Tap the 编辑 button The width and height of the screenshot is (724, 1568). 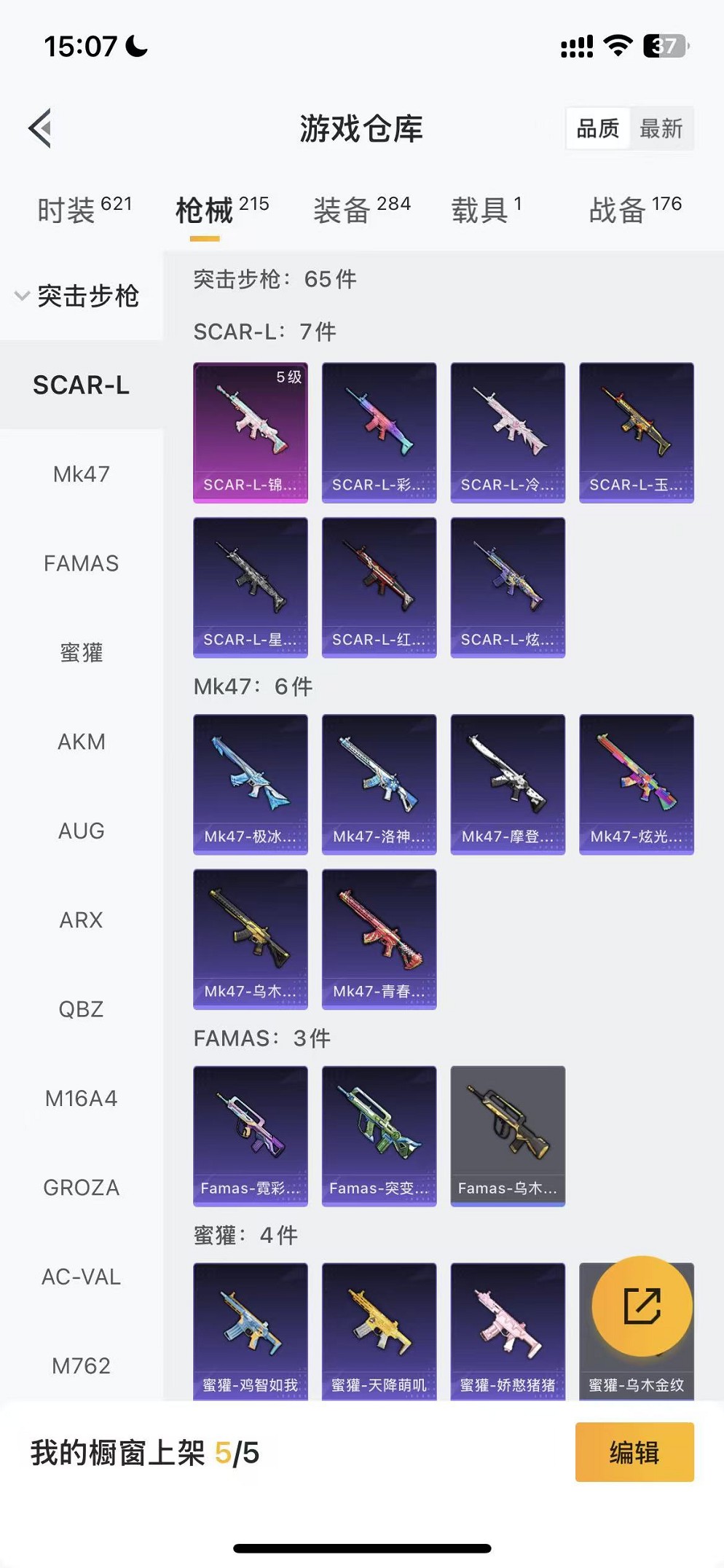[x=634, y=1452]
